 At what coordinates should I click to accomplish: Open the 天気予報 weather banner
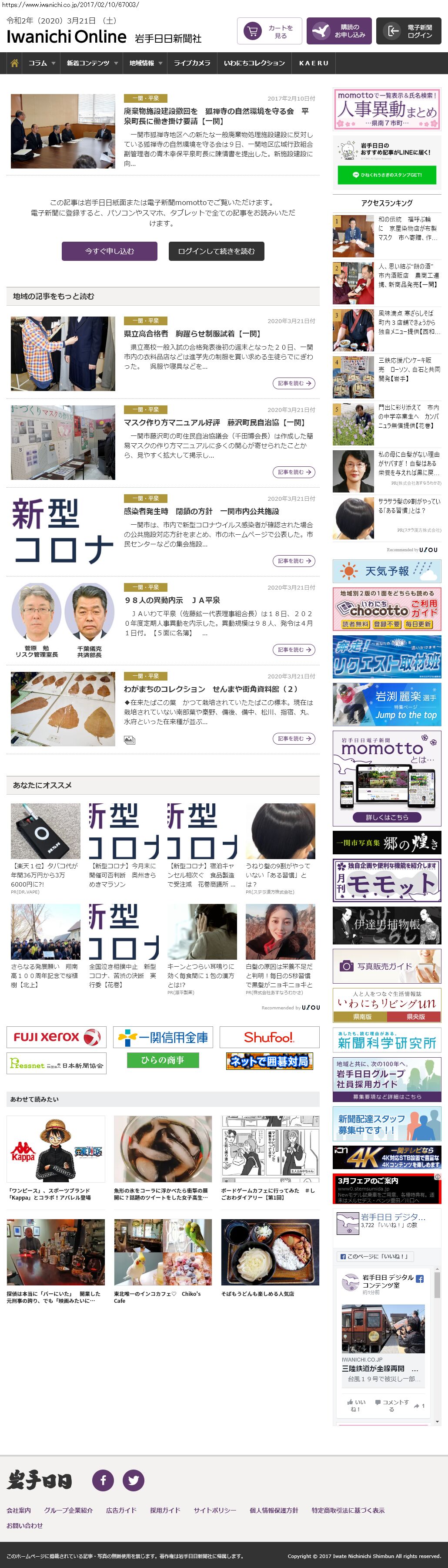387,572
